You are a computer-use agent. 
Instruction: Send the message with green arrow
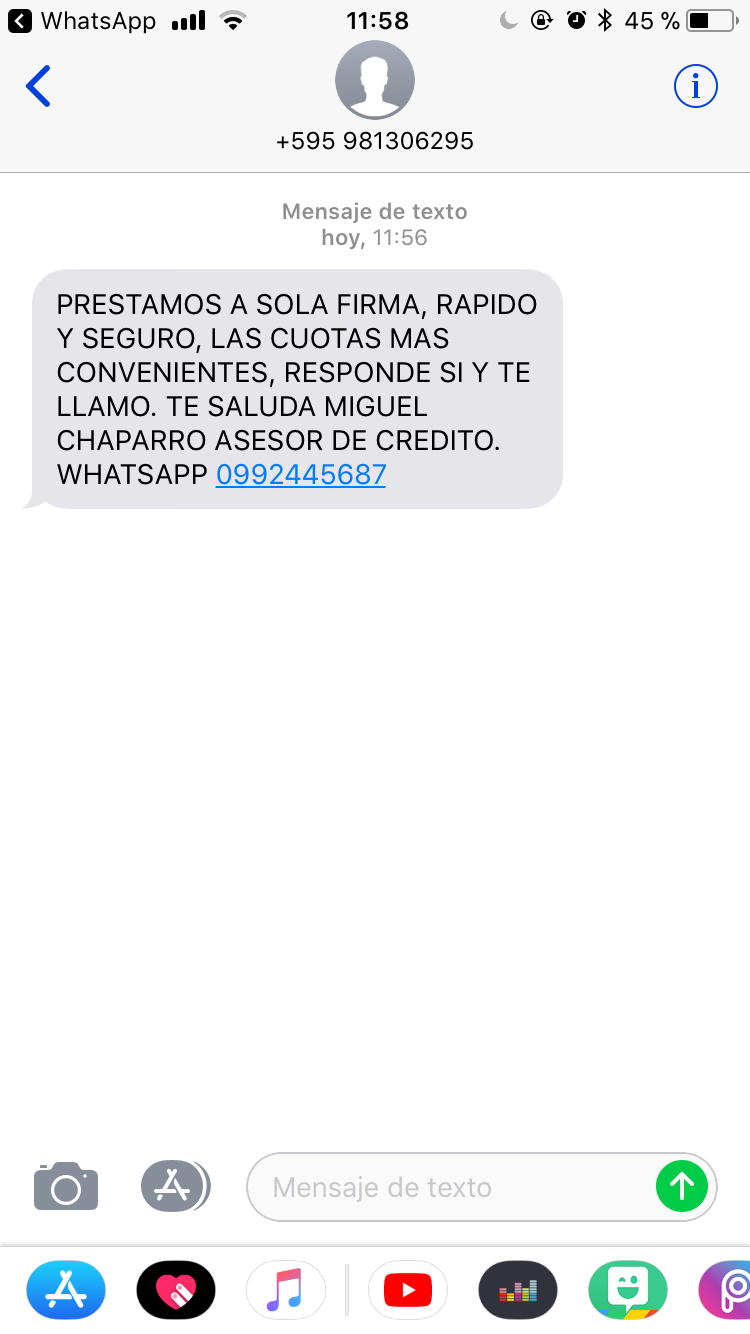click(682, 1187)
